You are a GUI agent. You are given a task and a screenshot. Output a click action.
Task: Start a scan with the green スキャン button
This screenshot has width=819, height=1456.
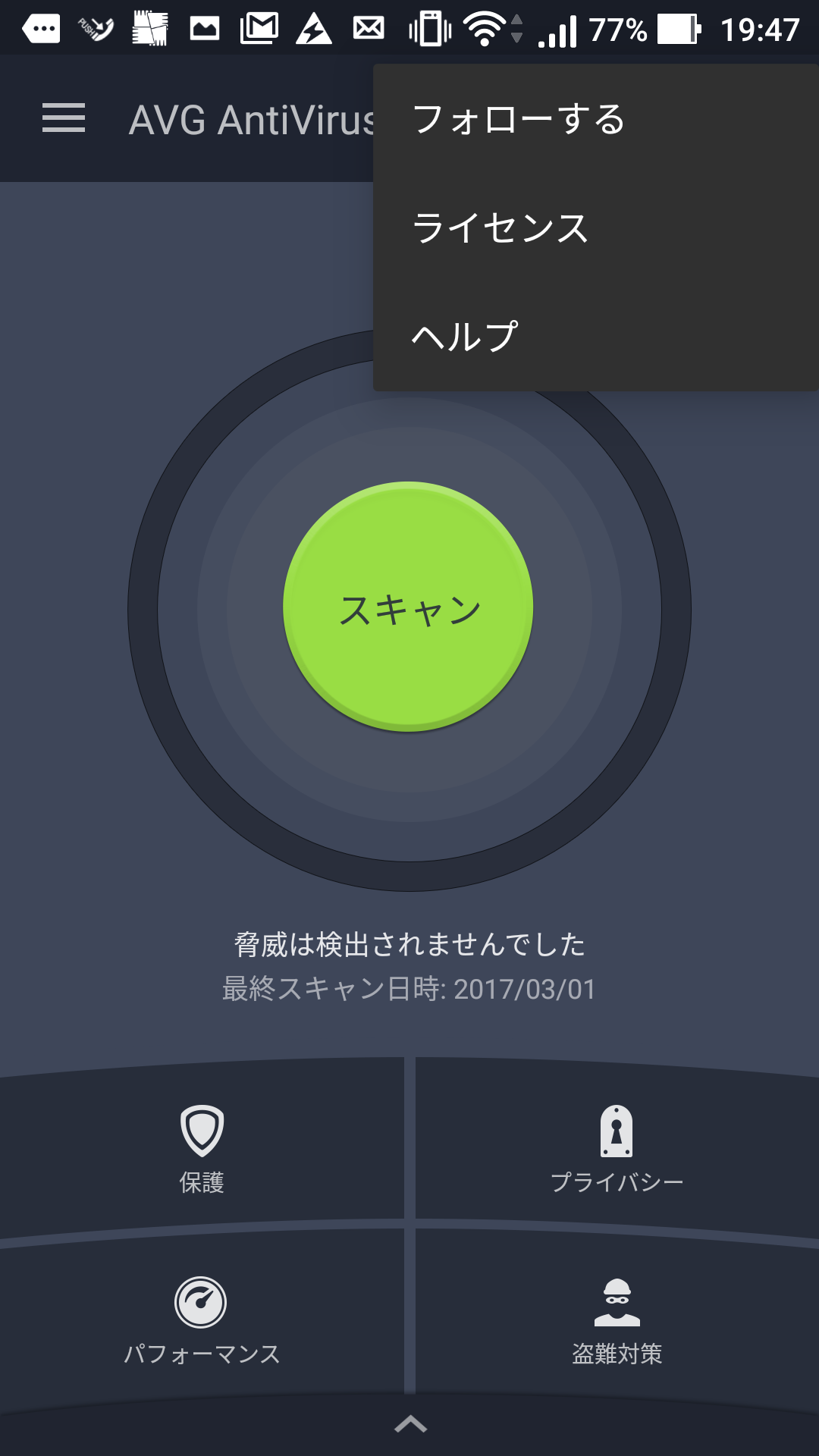click(408, 607)
